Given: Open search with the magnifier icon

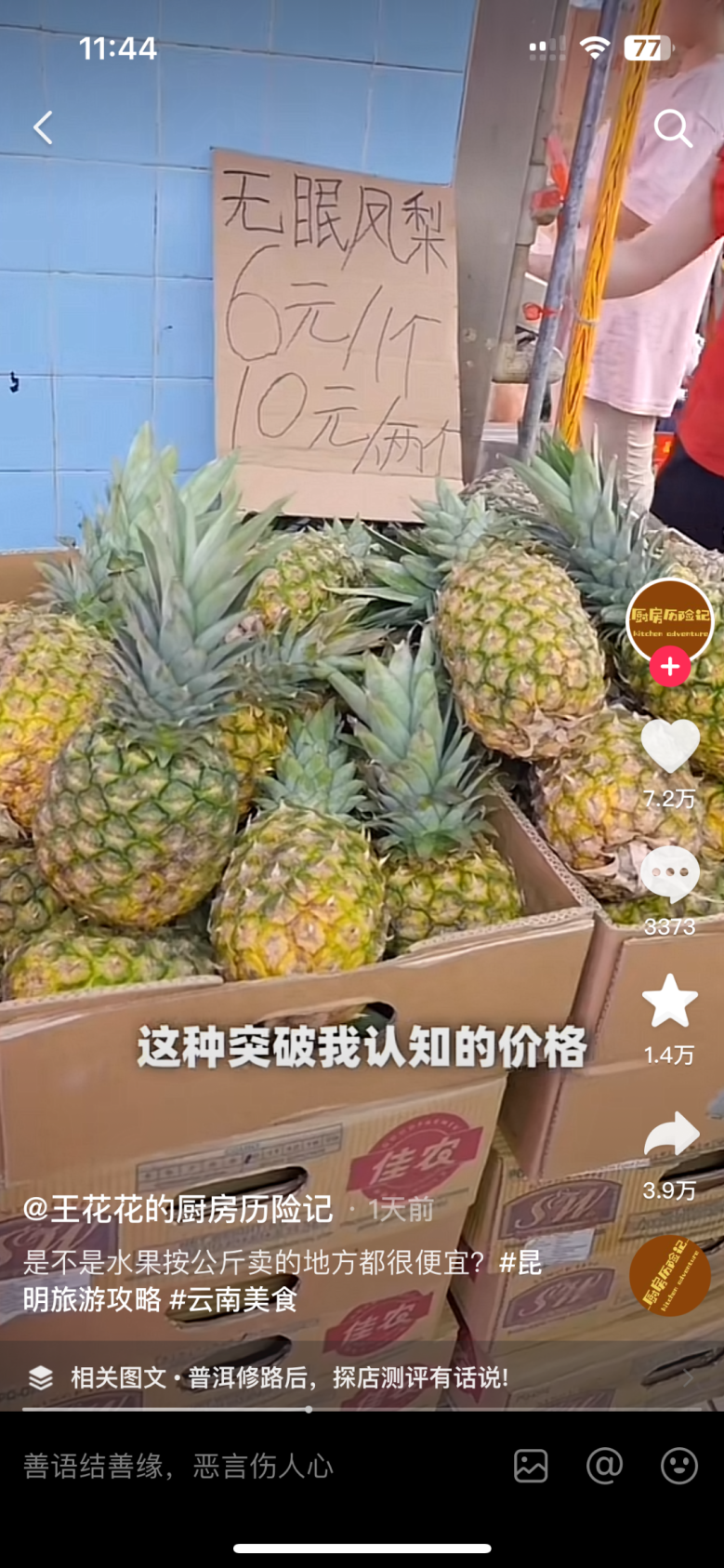Looking at the screenshot, I should coord(673,128).
